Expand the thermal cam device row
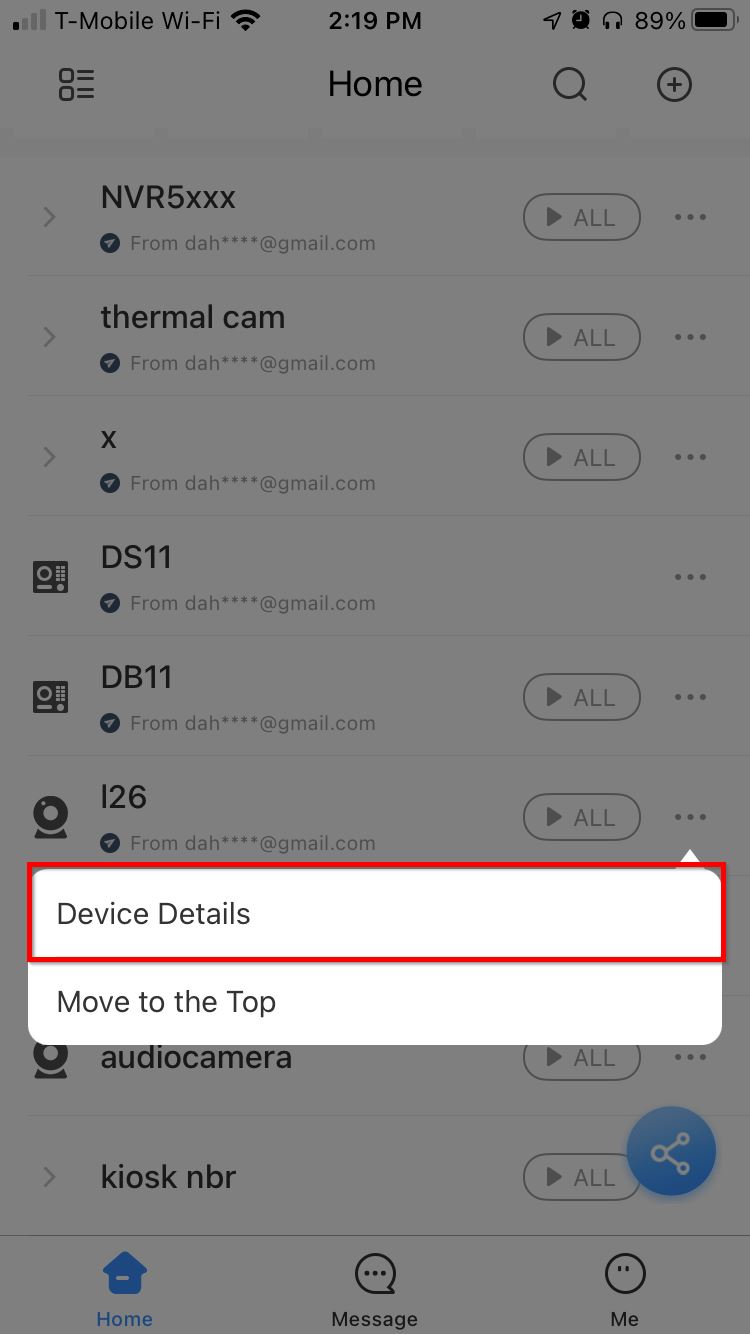The height and width of the screenshot is (1334, 750). click(49, 337)
